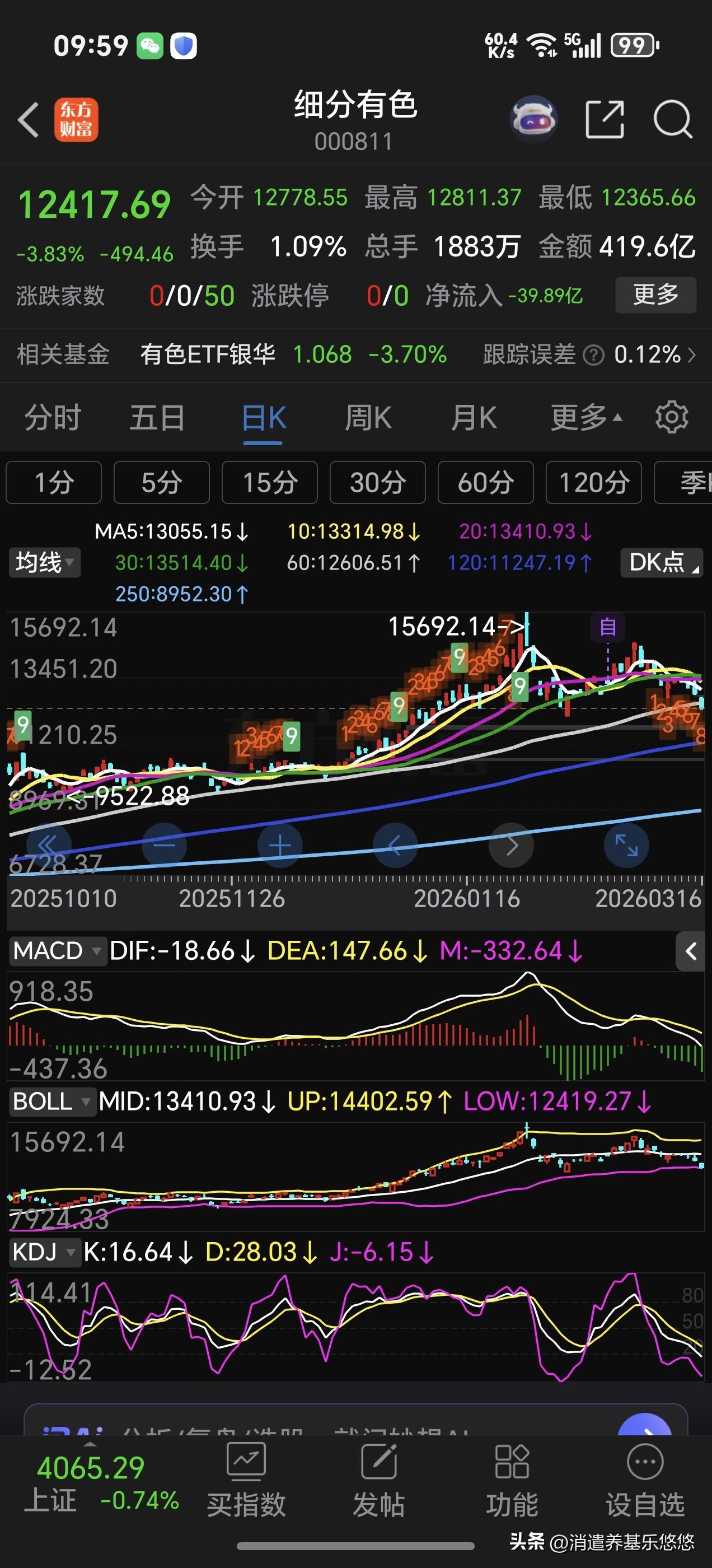Tap 更多 to show more quote details
This screenshot has height=1568, width=712.
click(x=655, y=295)
